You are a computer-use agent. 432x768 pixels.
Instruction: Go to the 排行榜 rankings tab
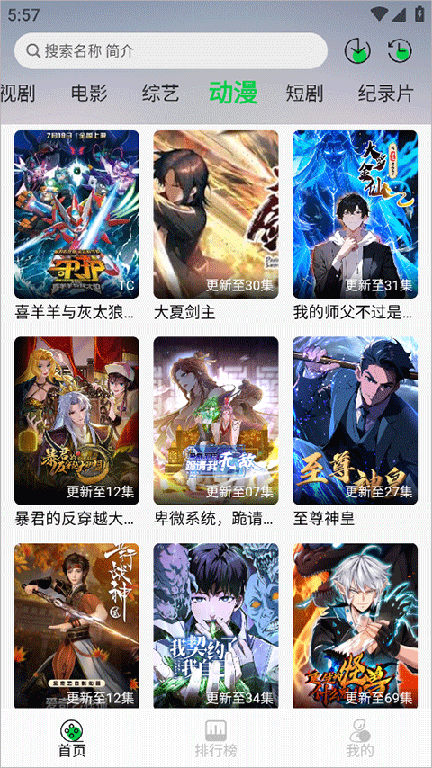coord(216,738)
